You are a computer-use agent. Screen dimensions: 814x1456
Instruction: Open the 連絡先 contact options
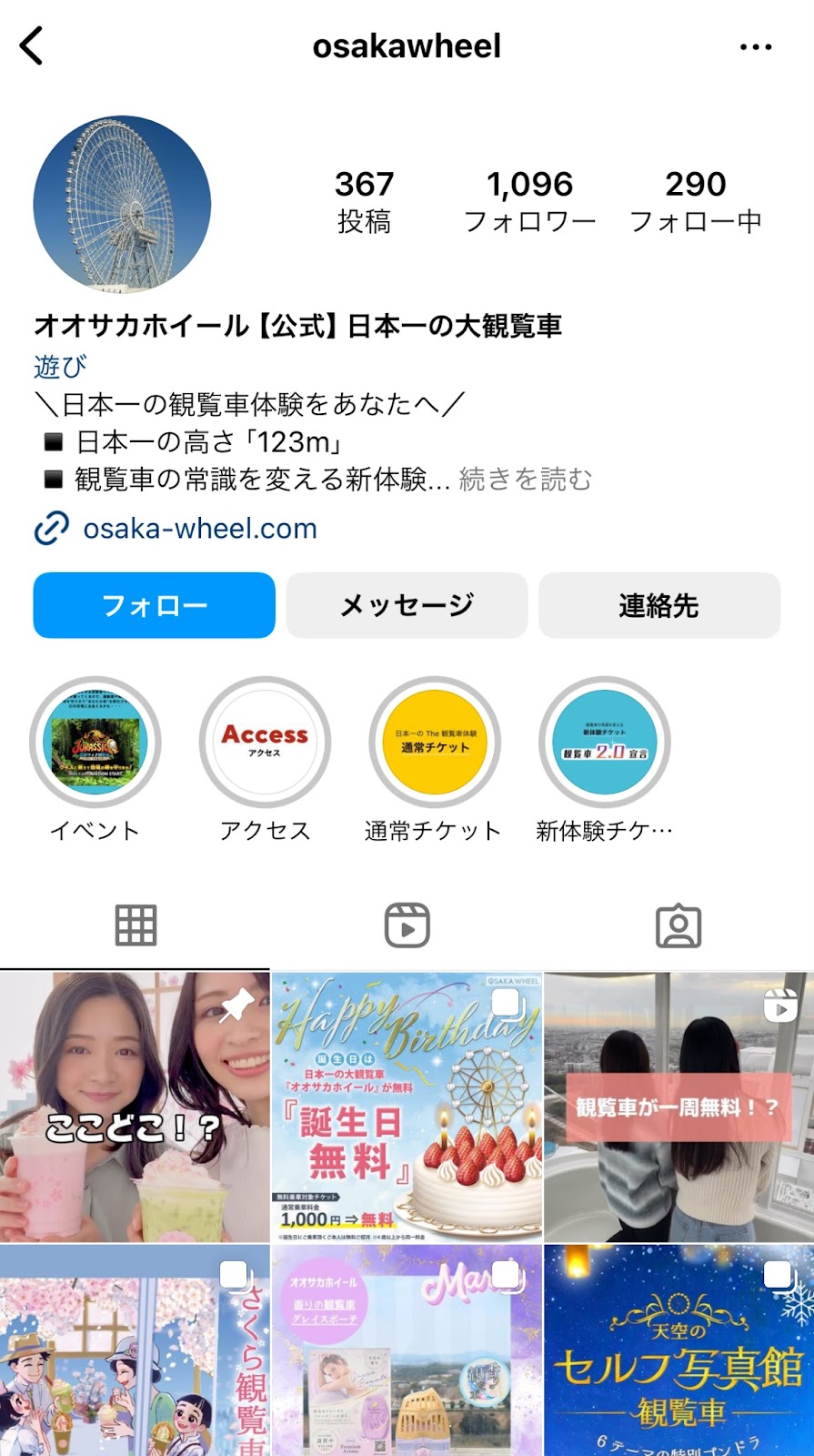click(x=658, y=605)
